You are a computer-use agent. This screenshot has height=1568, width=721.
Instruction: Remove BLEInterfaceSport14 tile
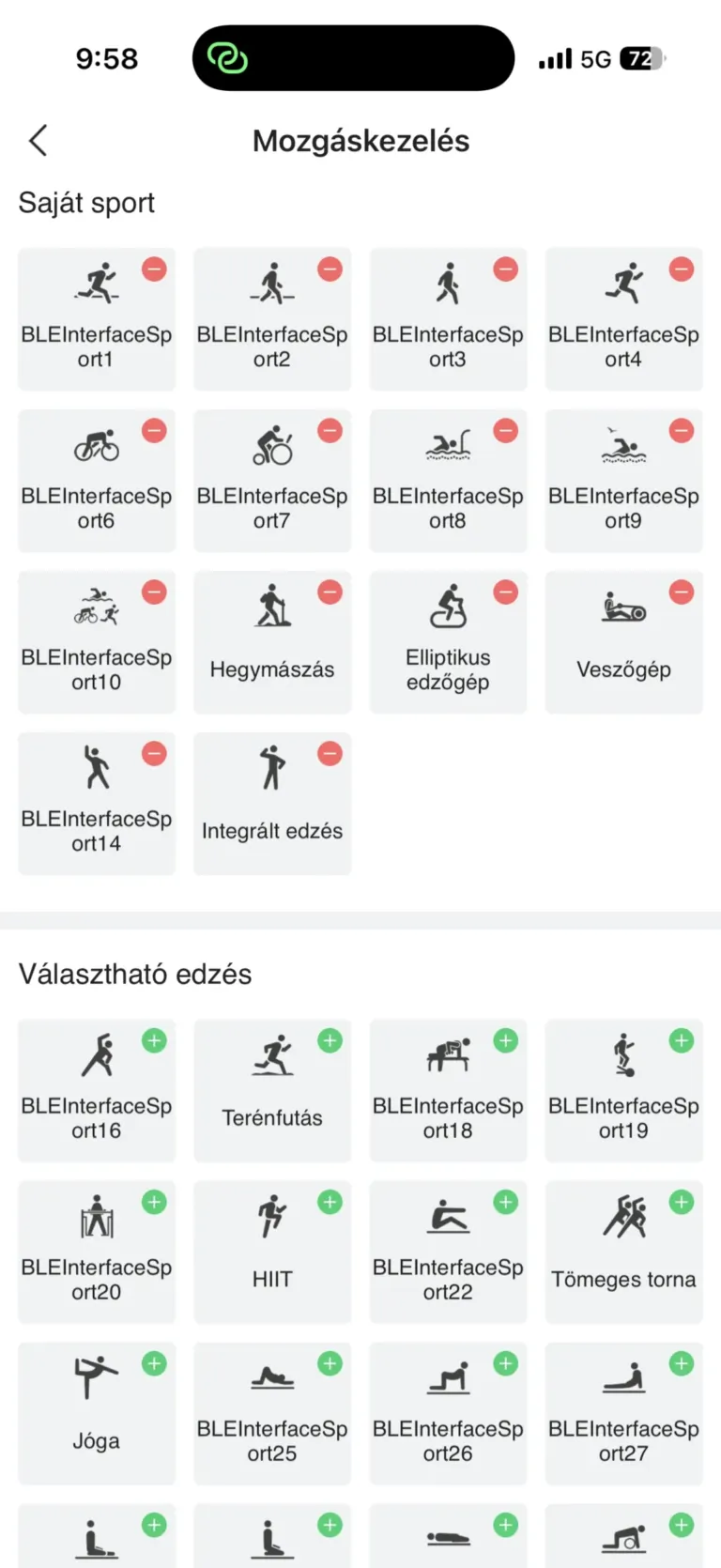(x=154, y=754)
